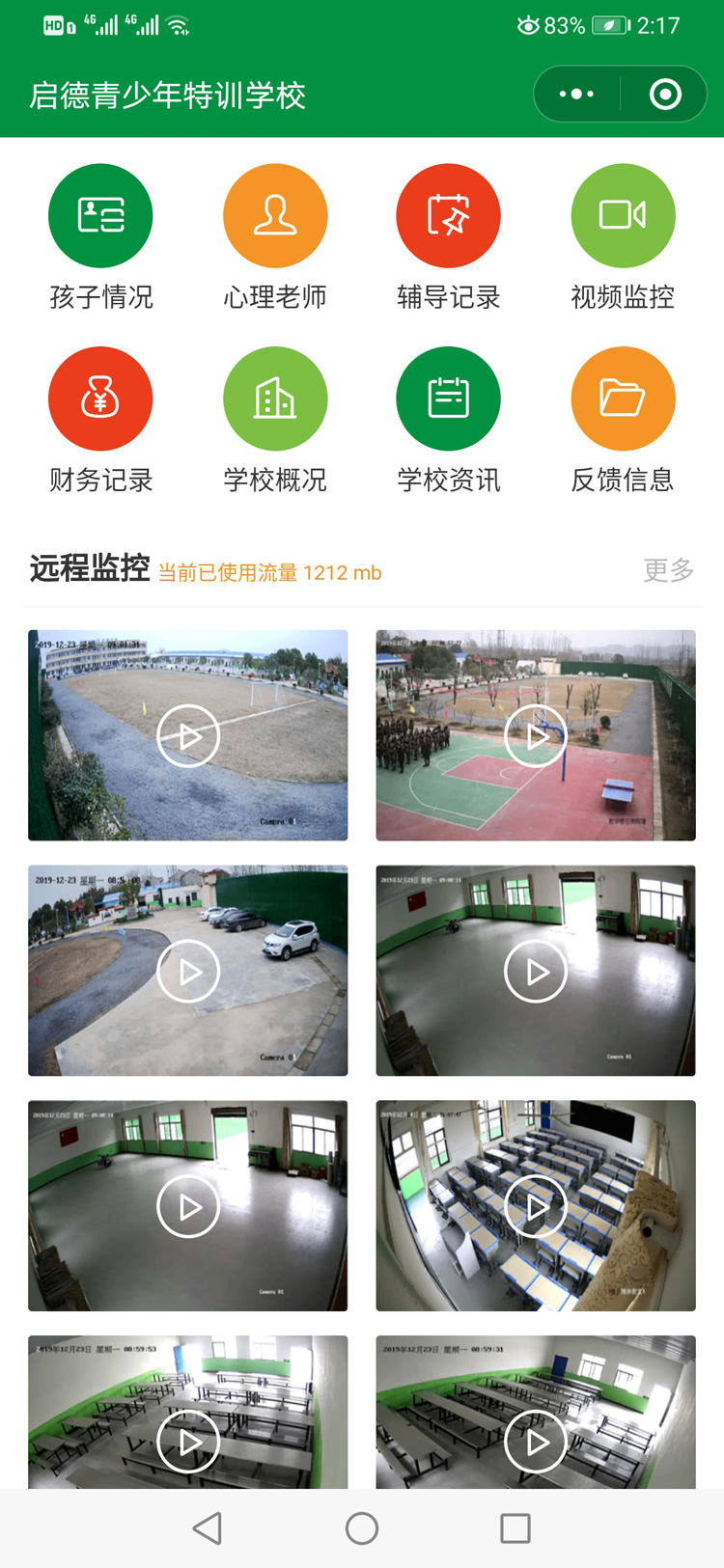Tap the cafeteria camera thumbnail at bottom left

pyautogui.click(x=188, y=1442)
